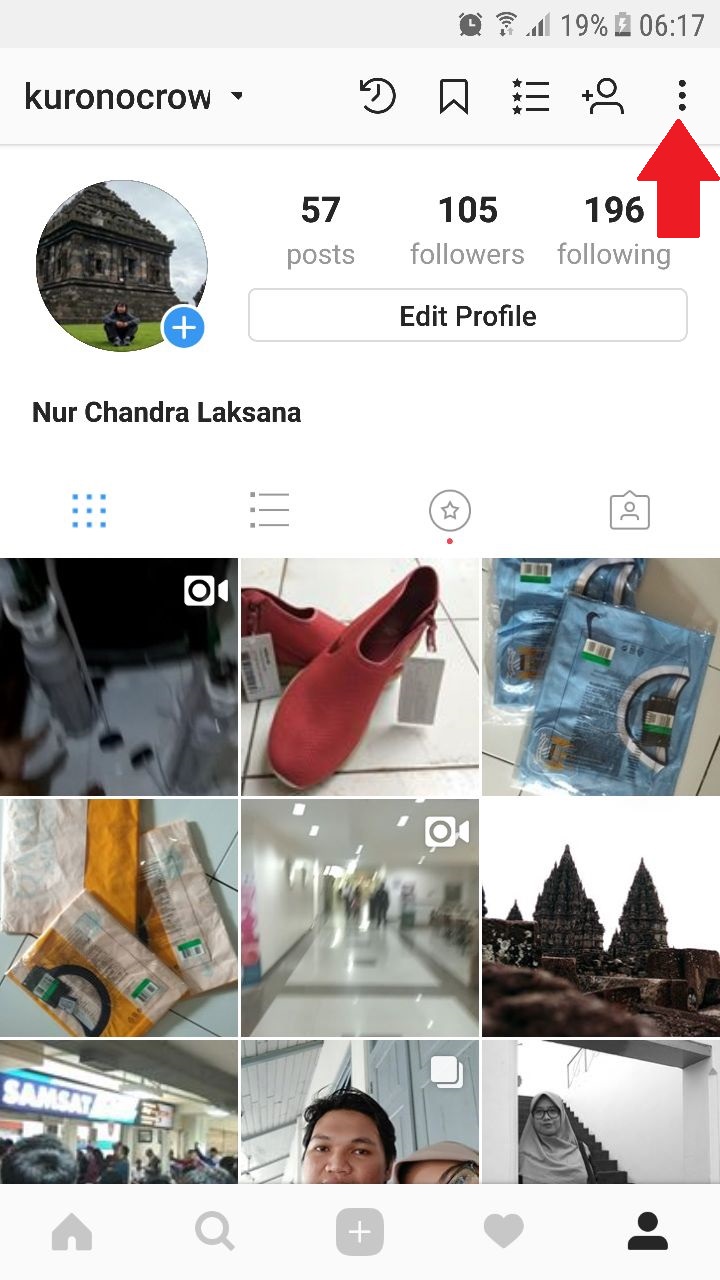The image size is (720, 1280).
Task: Open the activity heart tab
Action: coord(503,1232)
